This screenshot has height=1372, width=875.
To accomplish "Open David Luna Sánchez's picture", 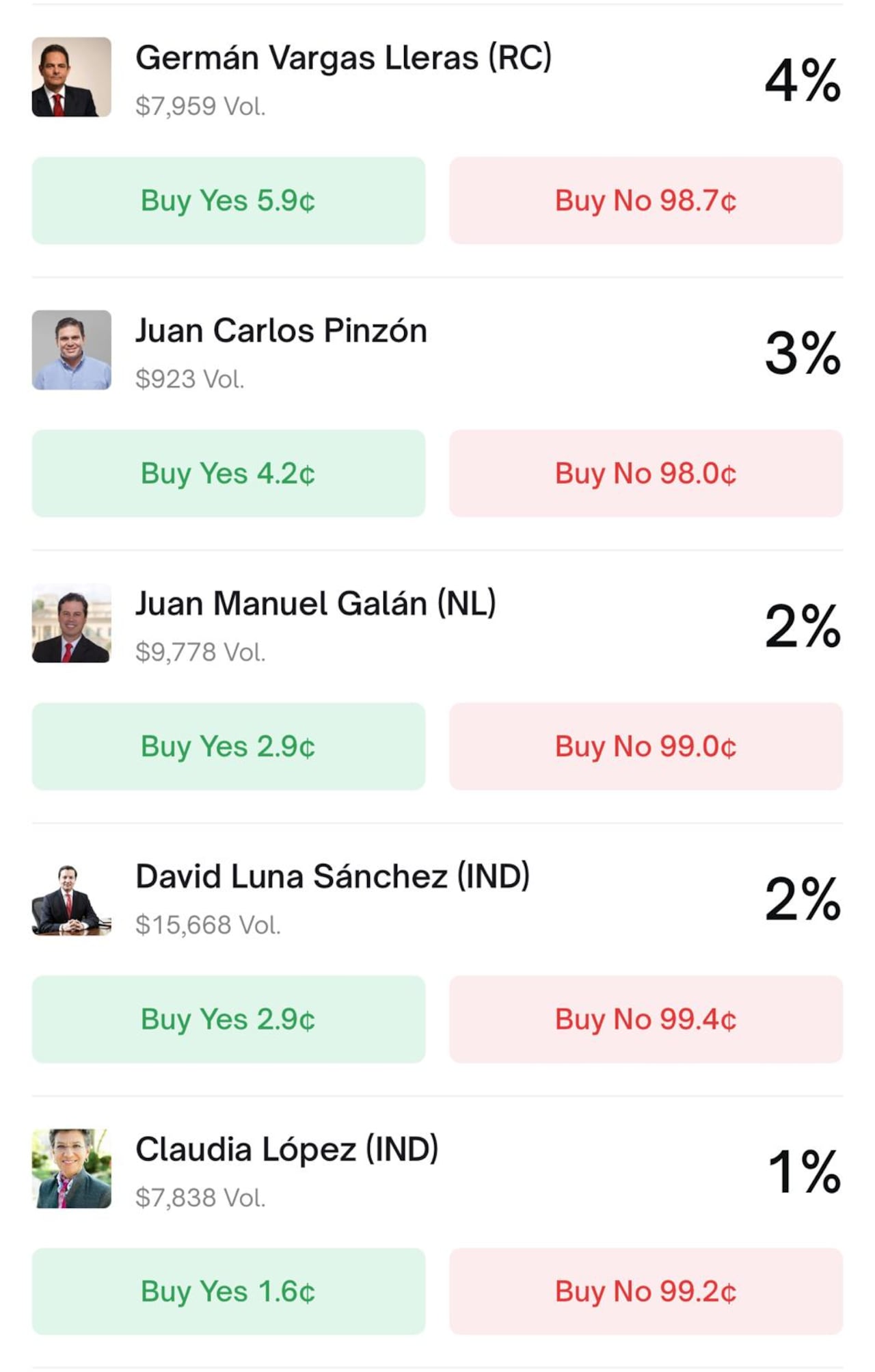I will coord(71,899).
